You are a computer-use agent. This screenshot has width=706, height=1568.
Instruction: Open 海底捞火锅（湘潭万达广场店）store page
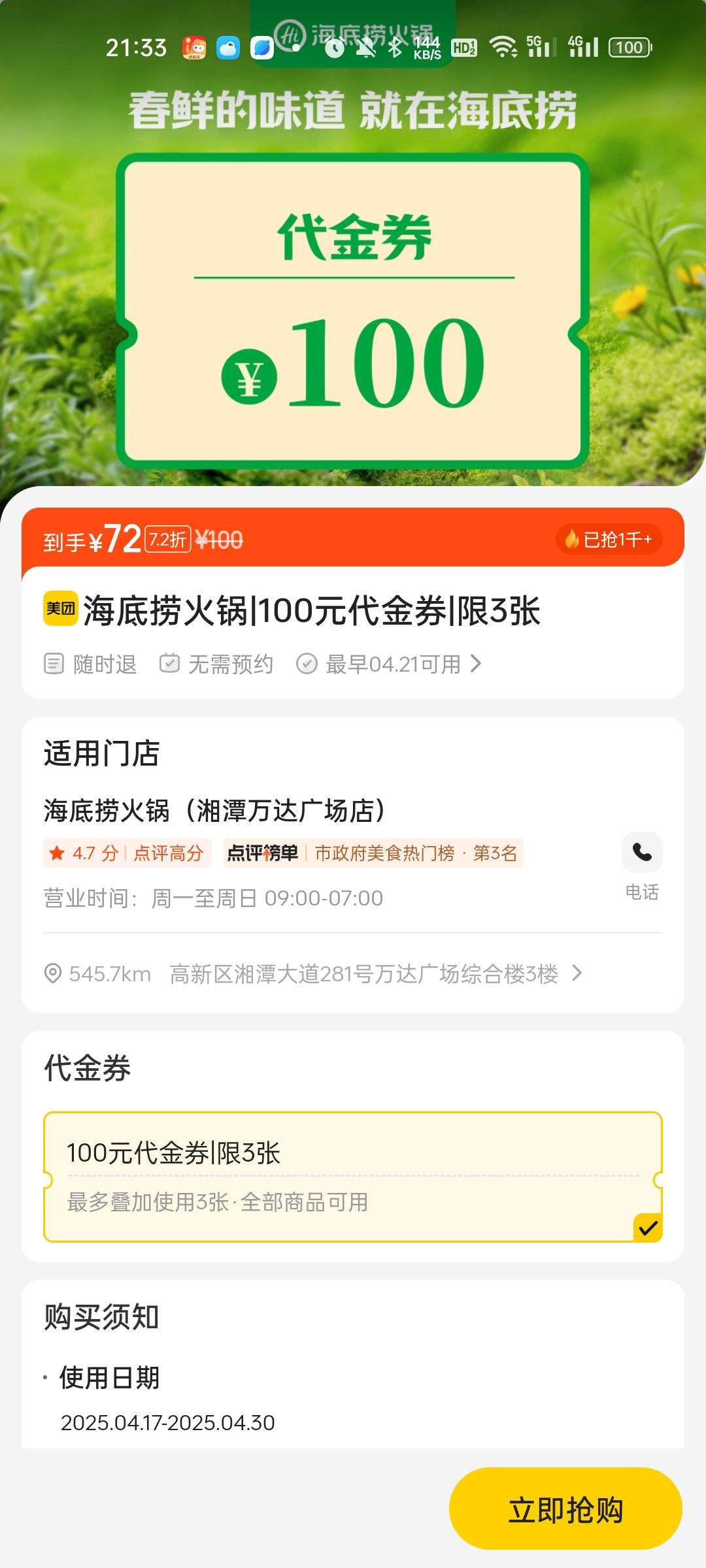pyautogui.click(x=216, y=811)
